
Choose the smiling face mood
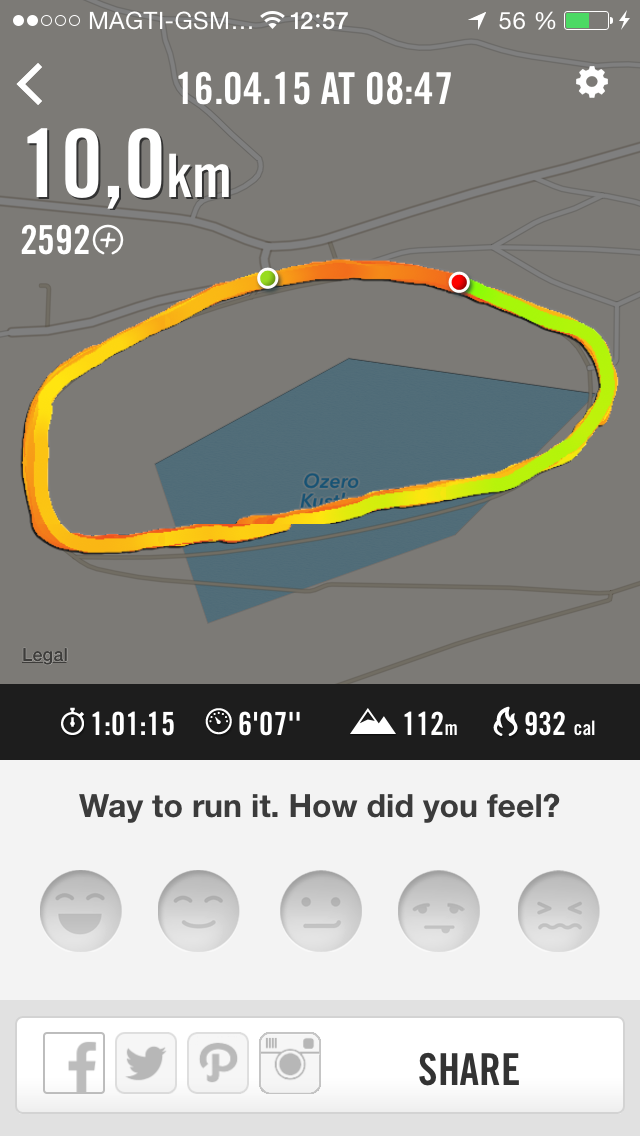[x=199, y=911]
